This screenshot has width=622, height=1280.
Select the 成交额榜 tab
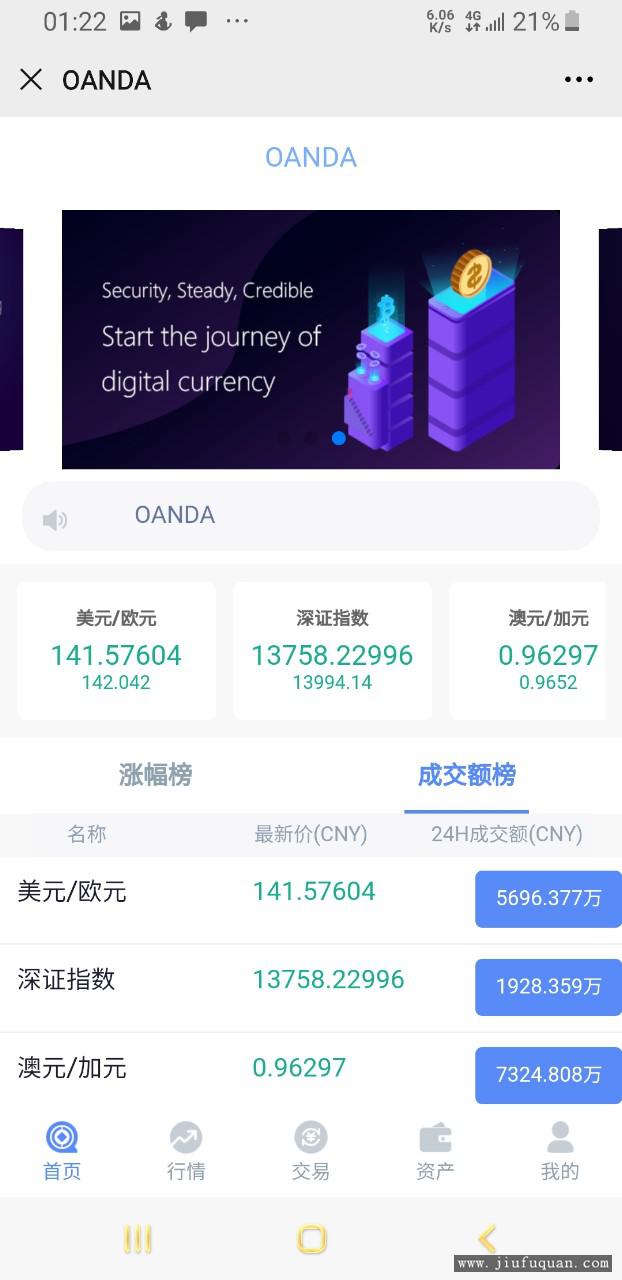[466, 775]
